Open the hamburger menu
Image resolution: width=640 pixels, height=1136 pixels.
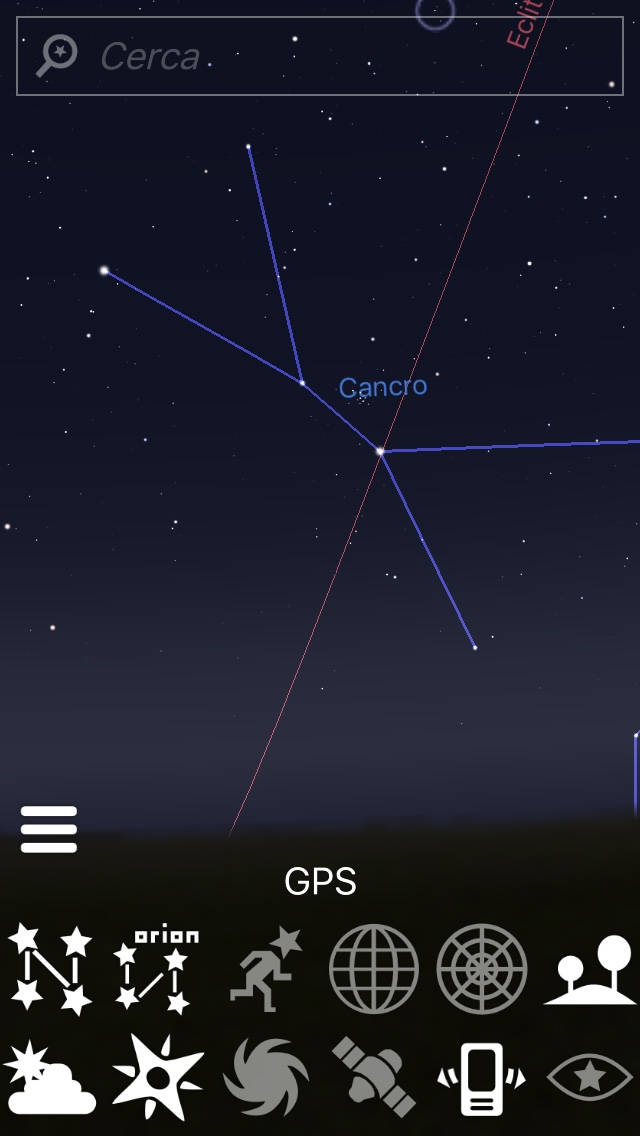pos(49,830)
